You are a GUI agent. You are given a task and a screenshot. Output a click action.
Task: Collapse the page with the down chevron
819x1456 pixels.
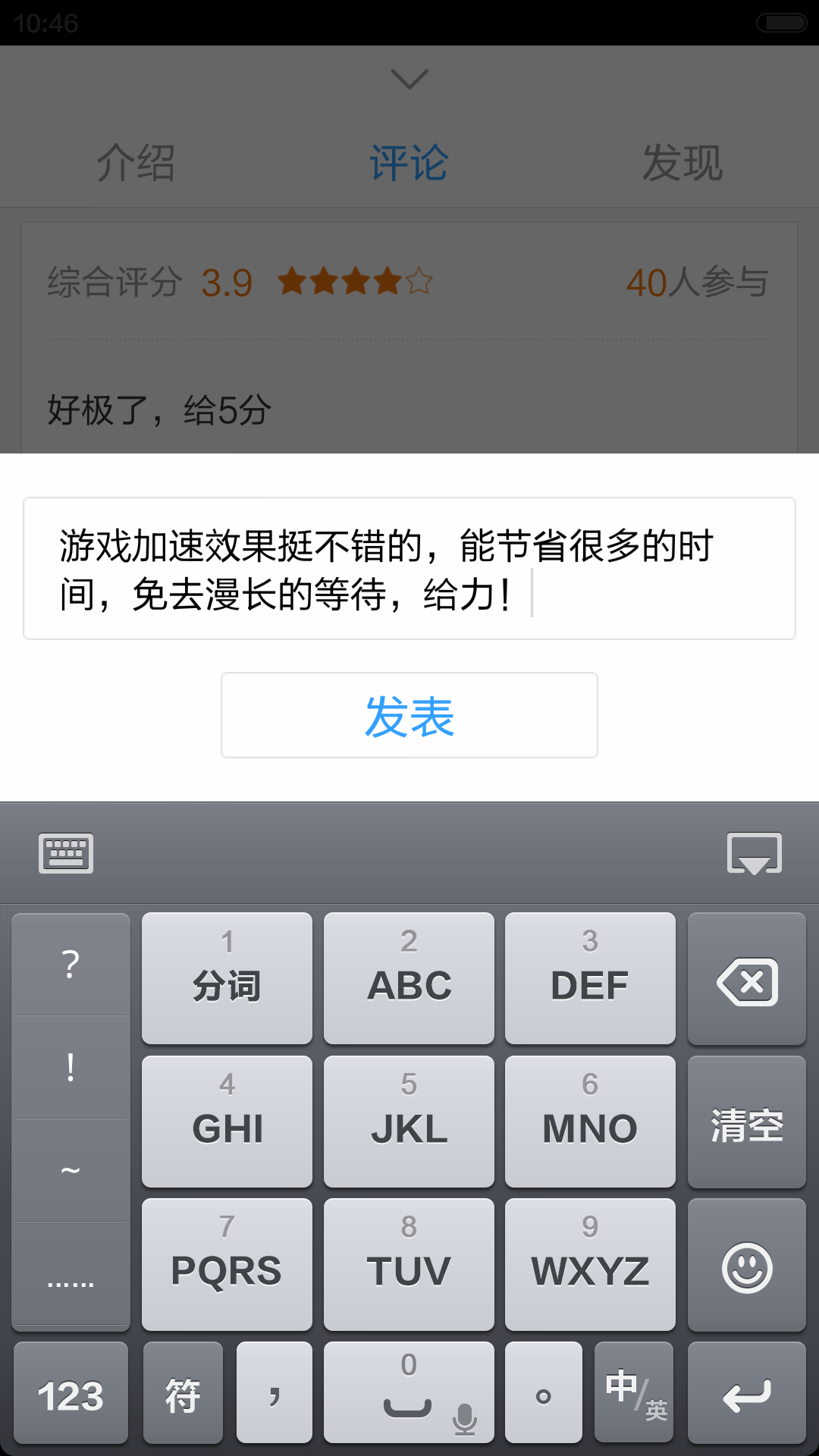(x=409, y=78)
